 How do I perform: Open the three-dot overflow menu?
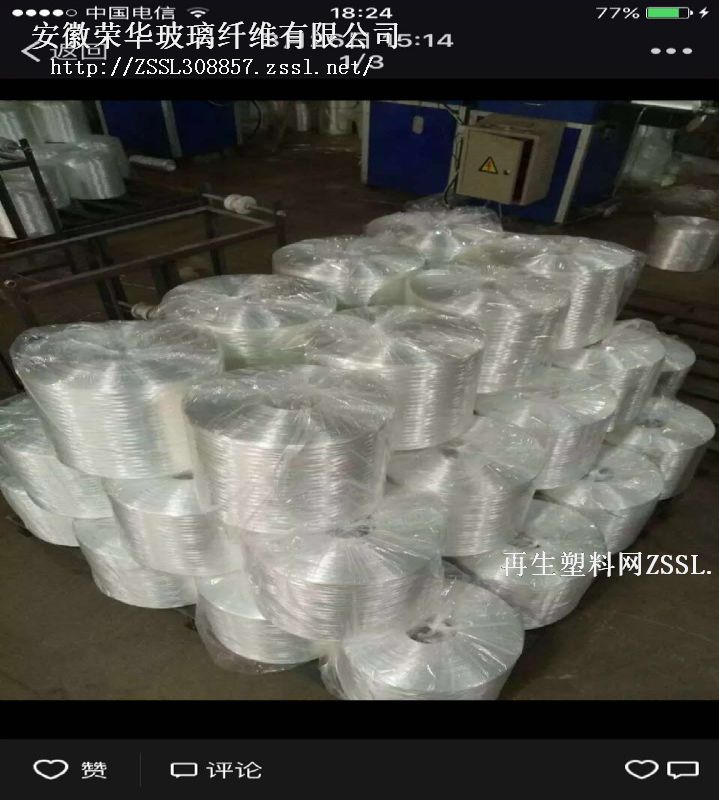(666, 50)
